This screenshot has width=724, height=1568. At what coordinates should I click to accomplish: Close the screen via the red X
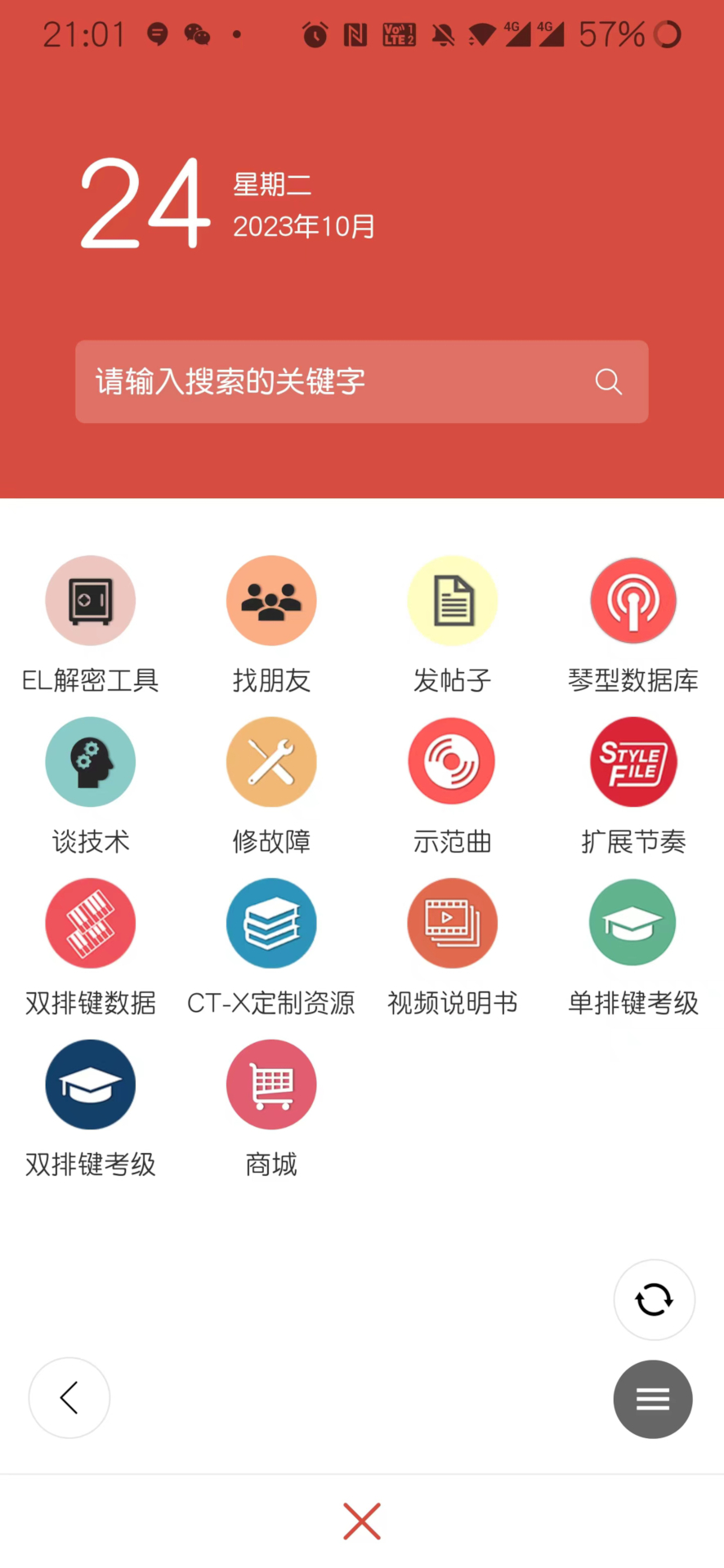pos(362,1521)
